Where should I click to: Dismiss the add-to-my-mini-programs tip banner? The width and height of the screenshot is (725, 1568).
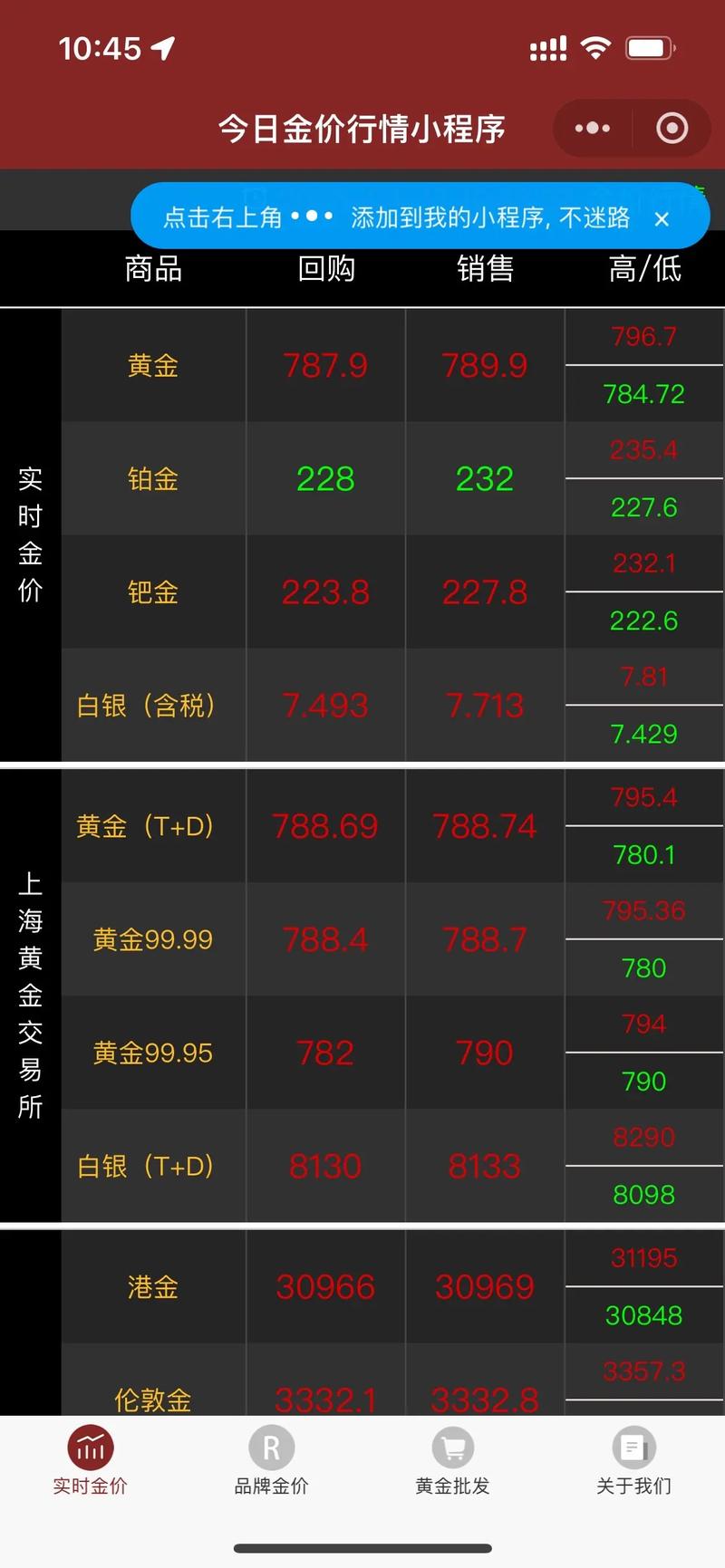click(x=662, y=219)
